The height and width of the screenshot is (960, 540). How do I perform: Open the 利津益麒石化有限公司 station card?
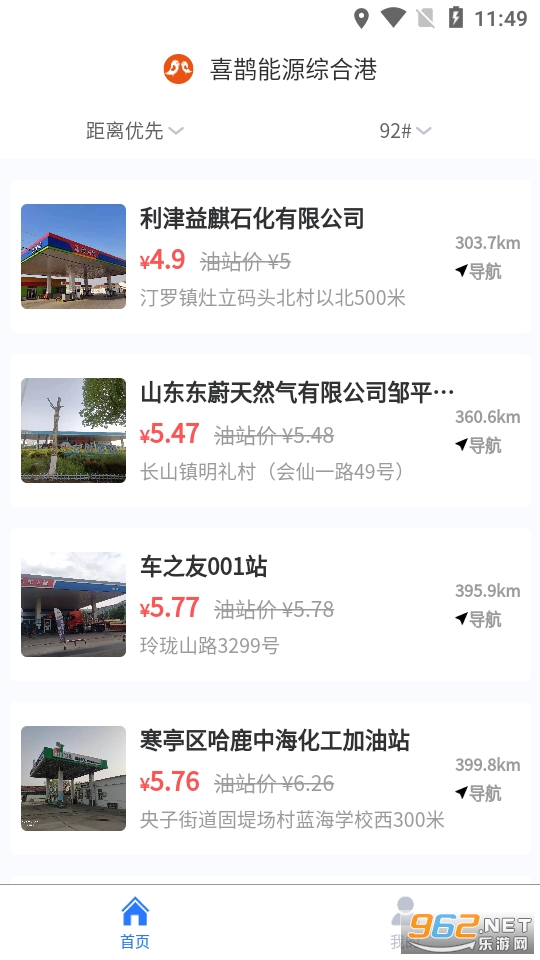tap(270, 257)
